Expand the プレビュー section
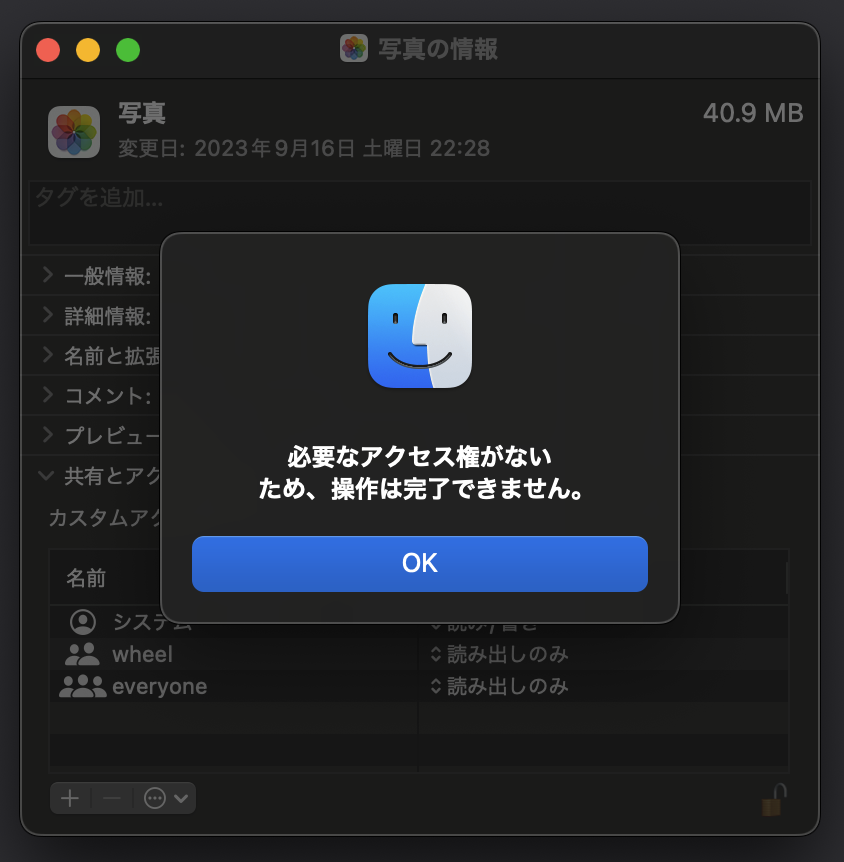The width and height of the screenshot is (844, 862). pos(47,435)
